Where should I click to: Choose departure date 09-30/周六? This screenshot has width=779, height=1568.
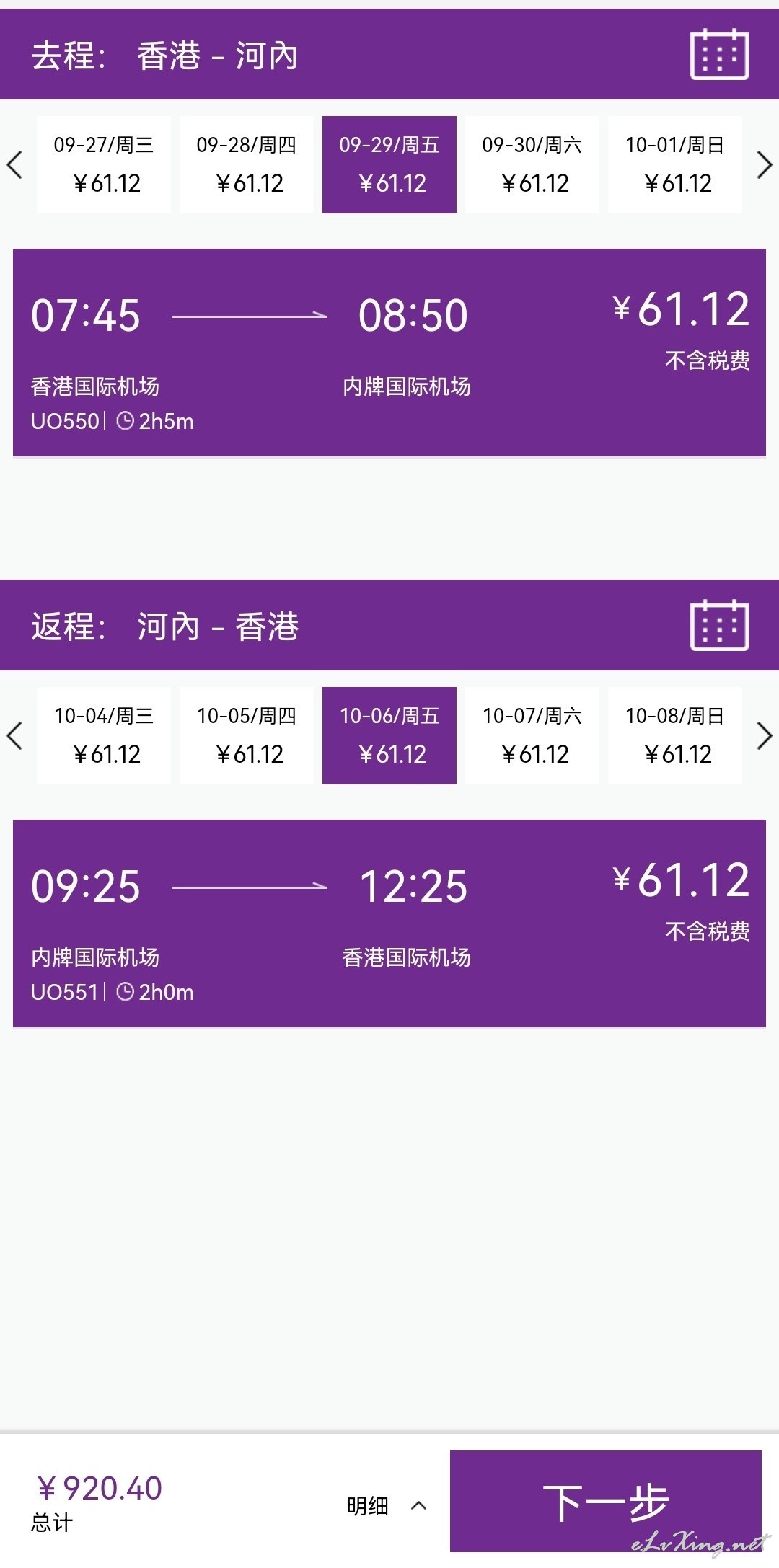coord(532,164)
